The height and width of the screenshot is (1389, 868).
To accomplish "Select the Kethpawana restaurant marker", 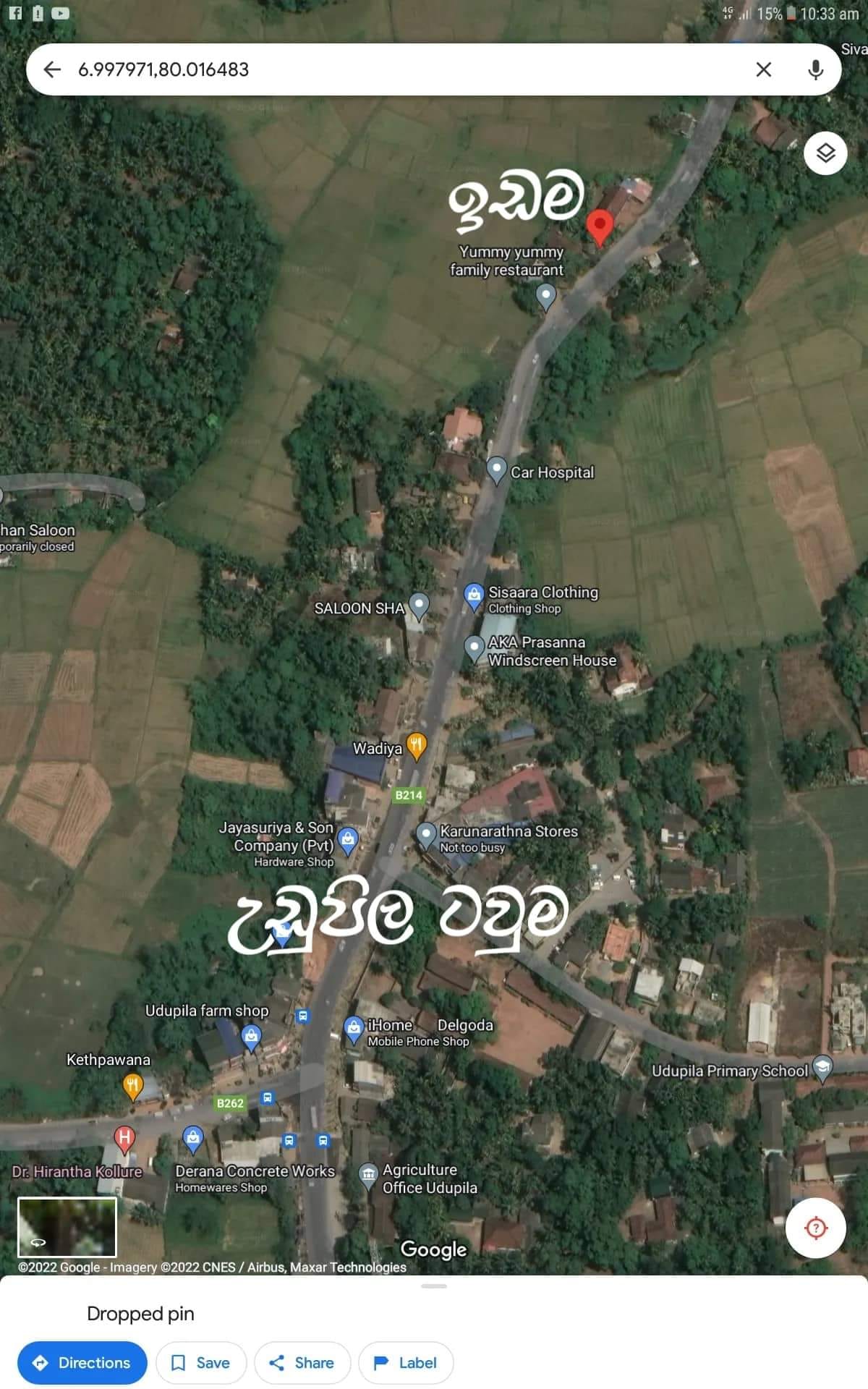I will [x=132, y=1086].
